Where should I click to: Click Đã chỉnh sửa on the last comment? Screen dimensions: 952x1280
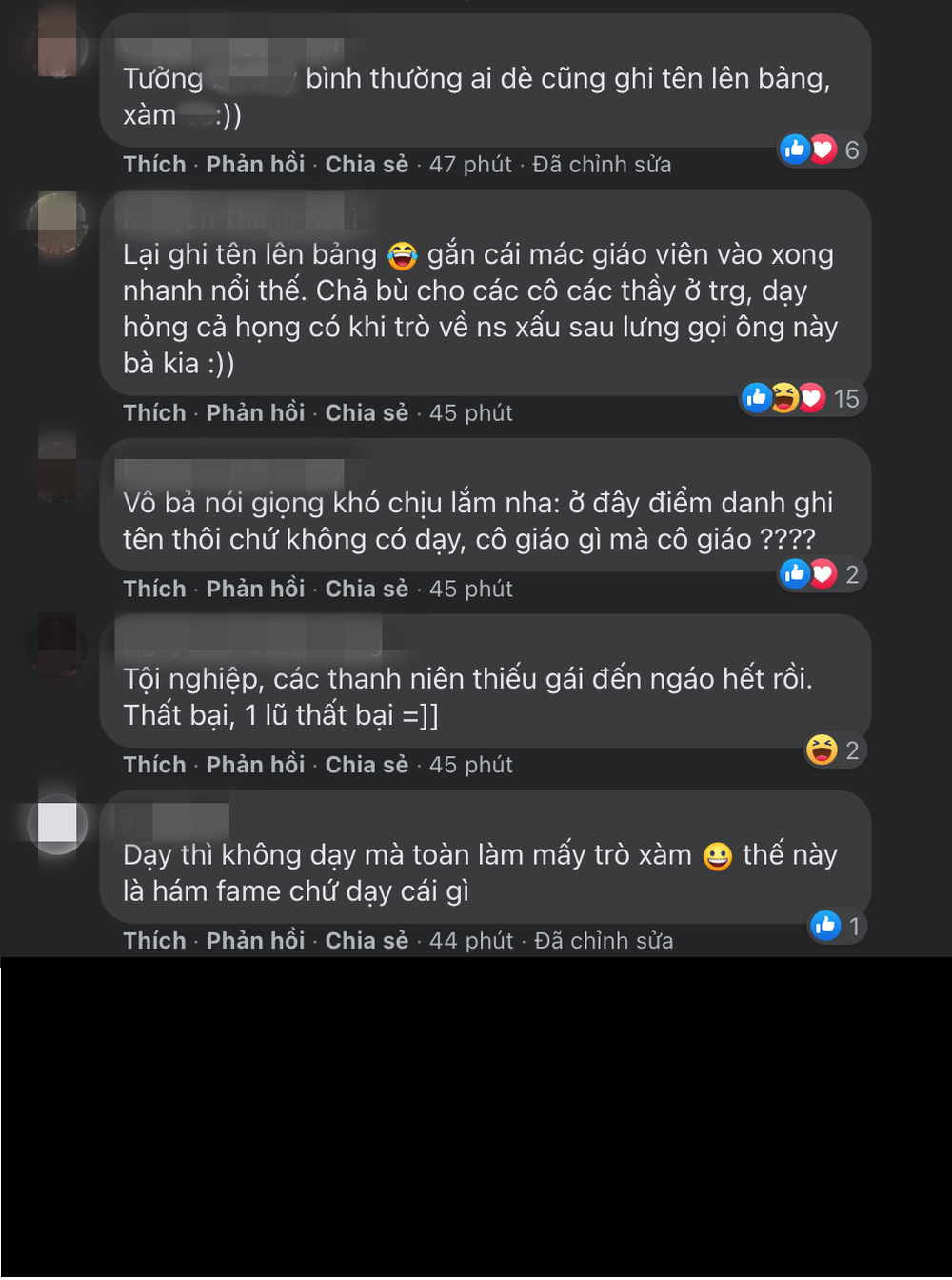point(602,940)
